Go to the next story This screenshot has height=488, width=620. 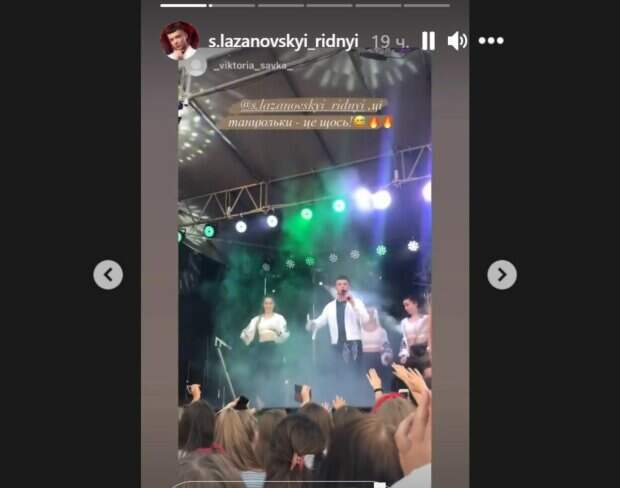(x=502, y=274)
